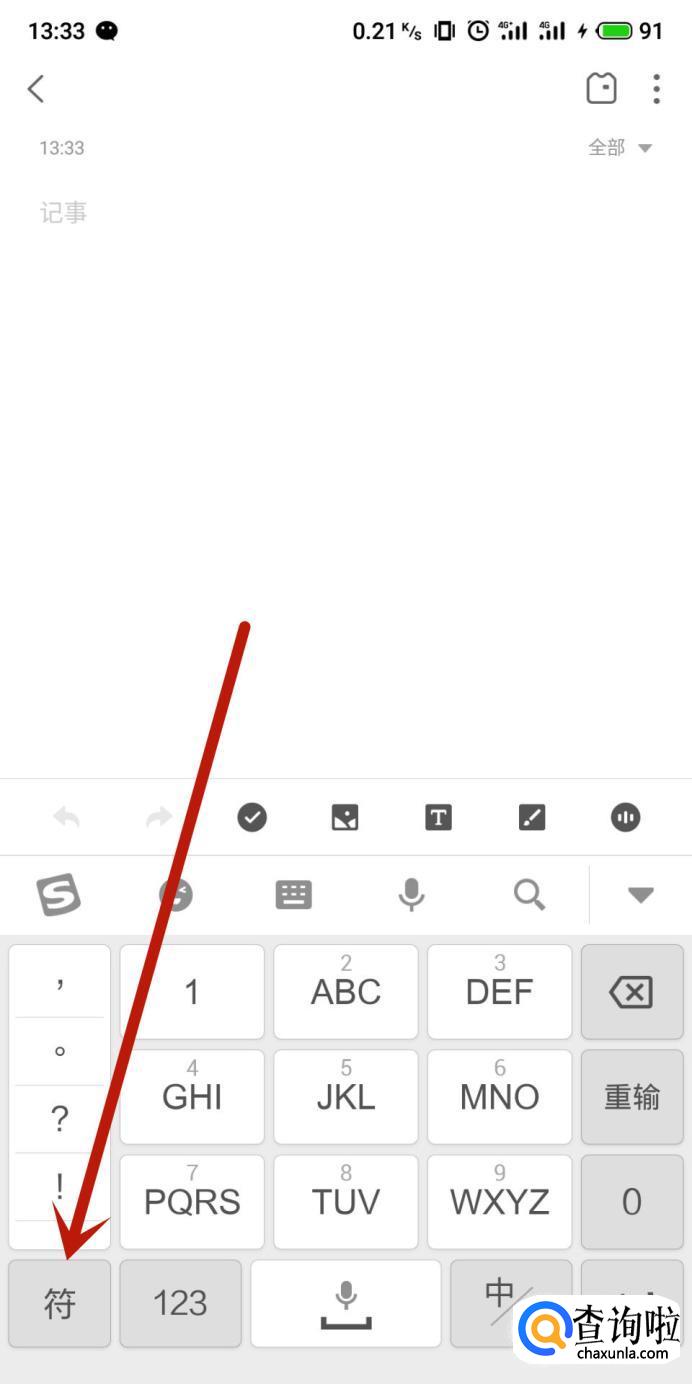The height and width of the screenshot is (1384, 692).
Task: Open the Sogou S logo menu
Action: (x=59, y=894)
